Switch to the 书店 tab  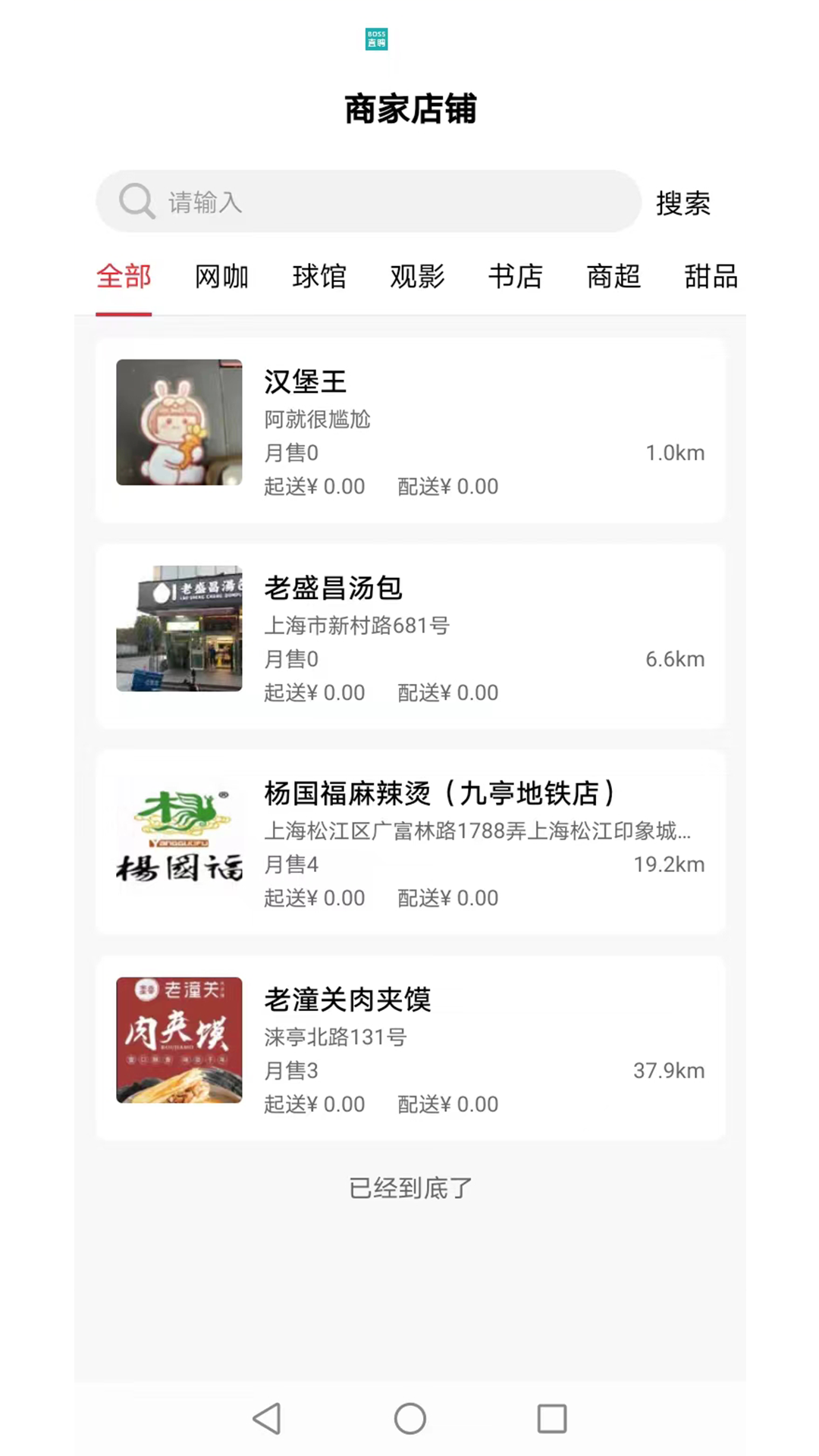[516, 277]
